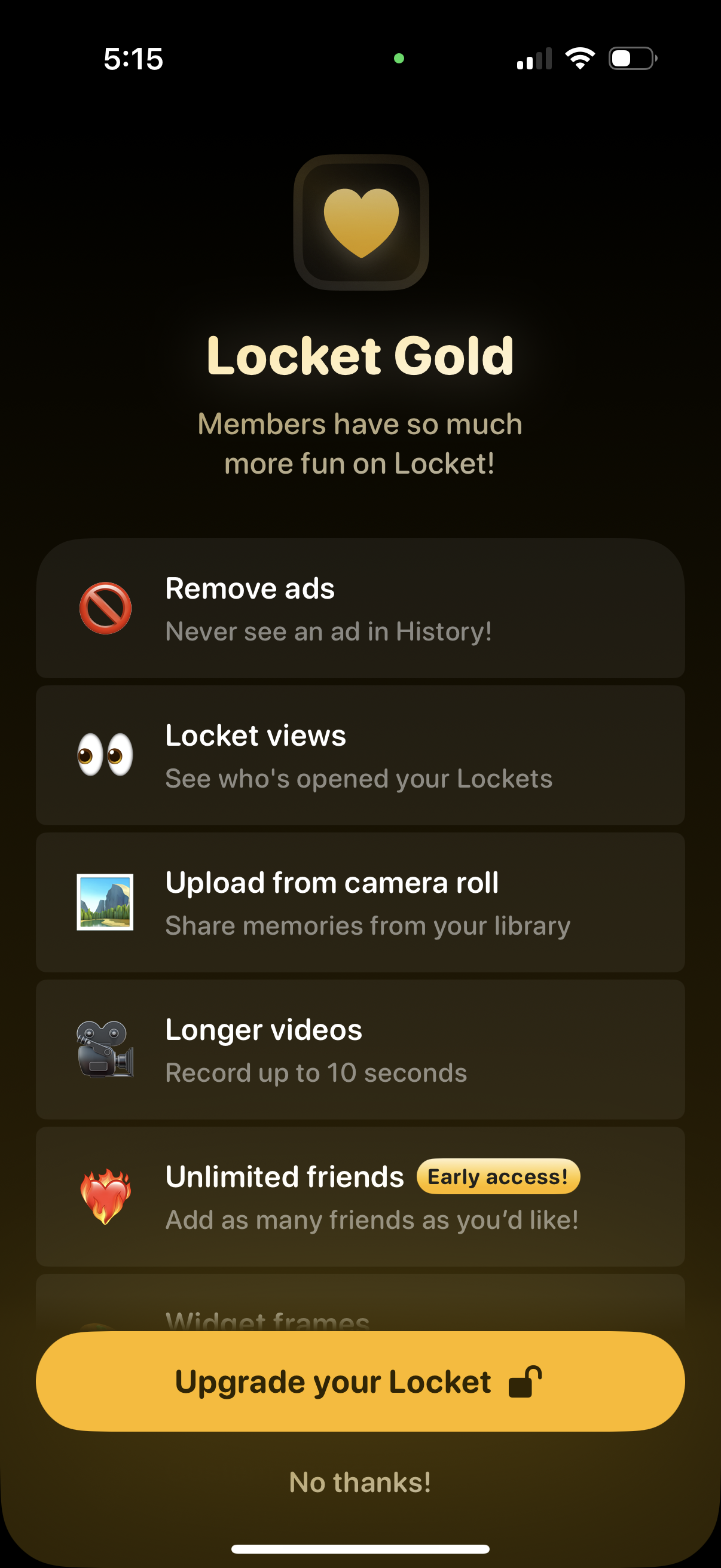
Task: Select the eyes icon beside Locket views
Action: 105,755
